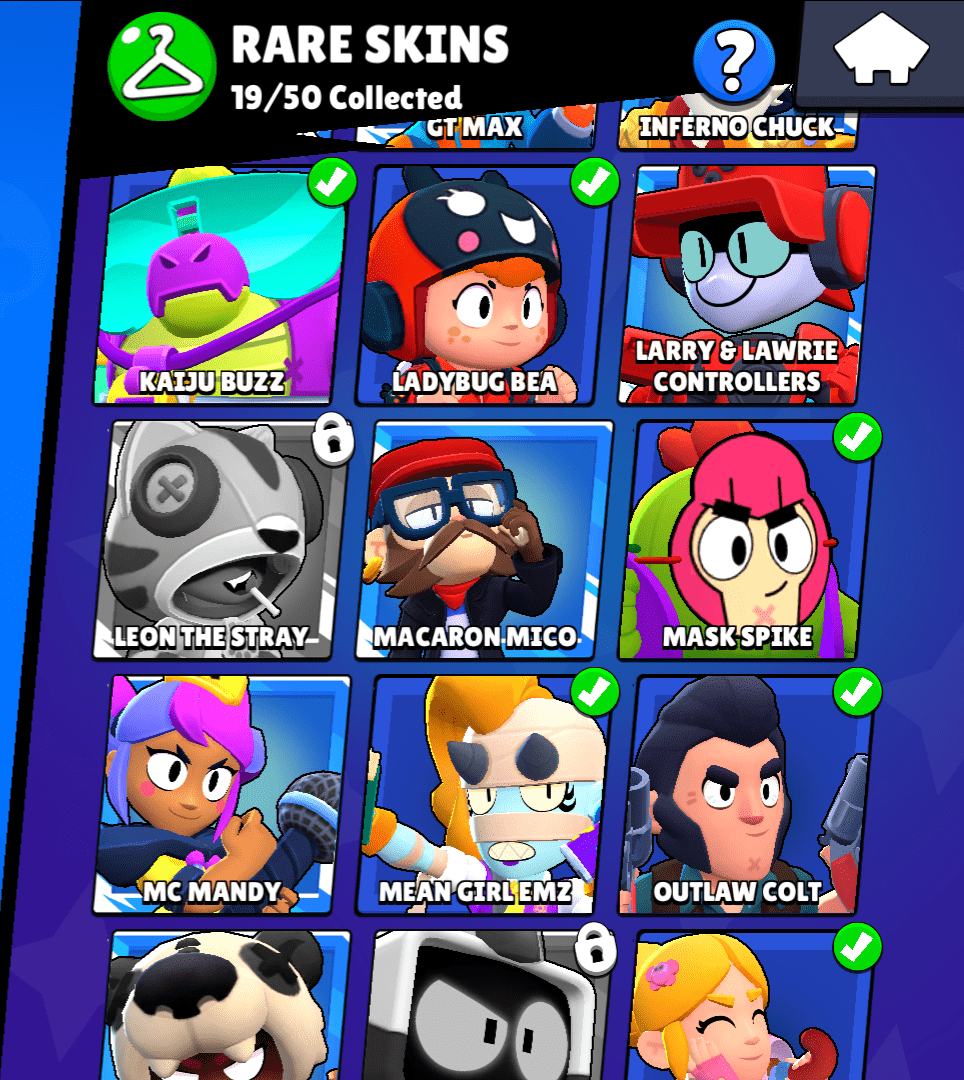Open the MC Mandy skin
This screenshot has height=1080, width=964.
click(224, 793)
